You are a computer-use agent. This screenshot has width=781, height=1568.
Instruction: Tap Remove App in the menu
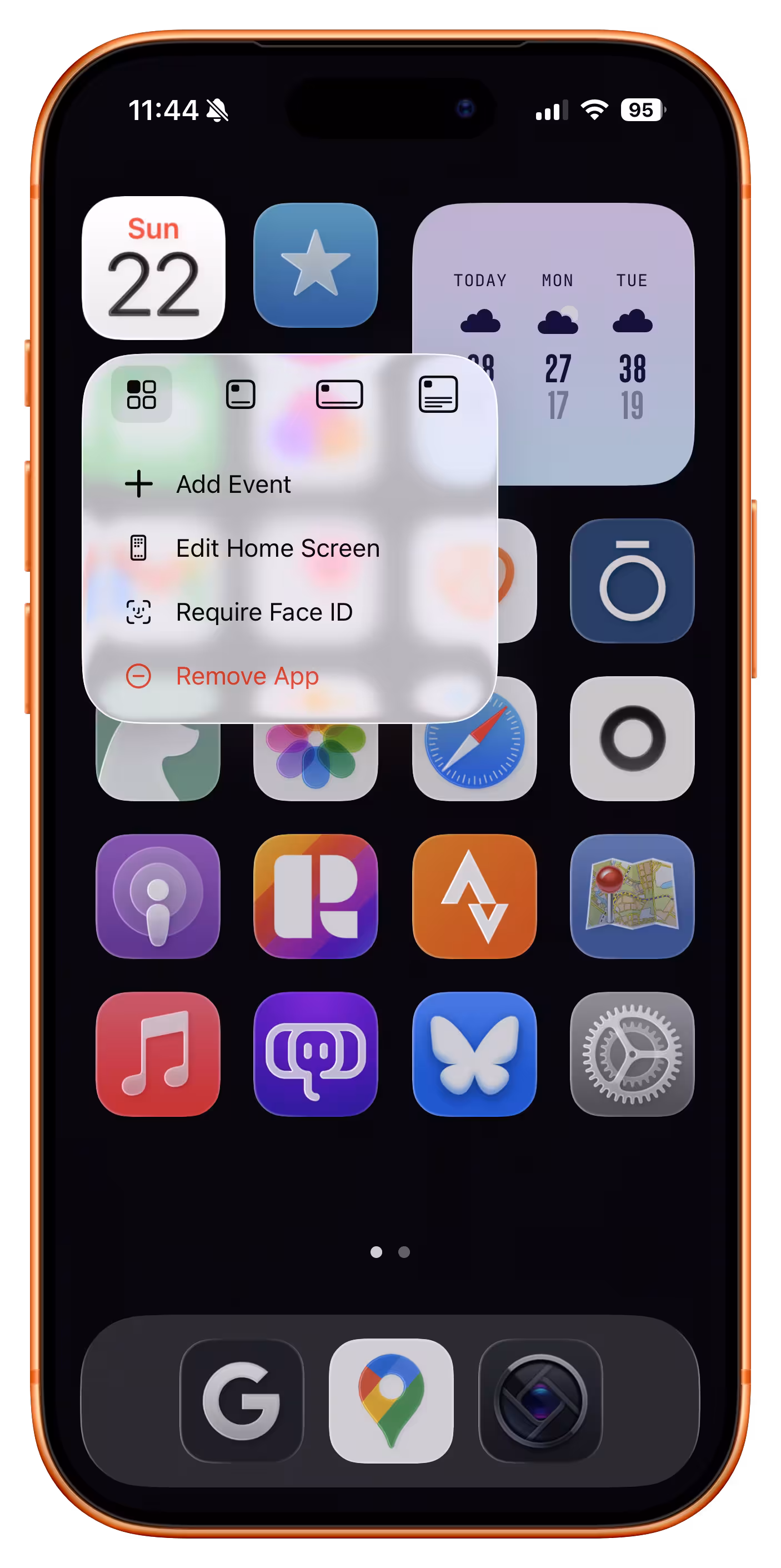pyautogui.click(x=247, y=676)
